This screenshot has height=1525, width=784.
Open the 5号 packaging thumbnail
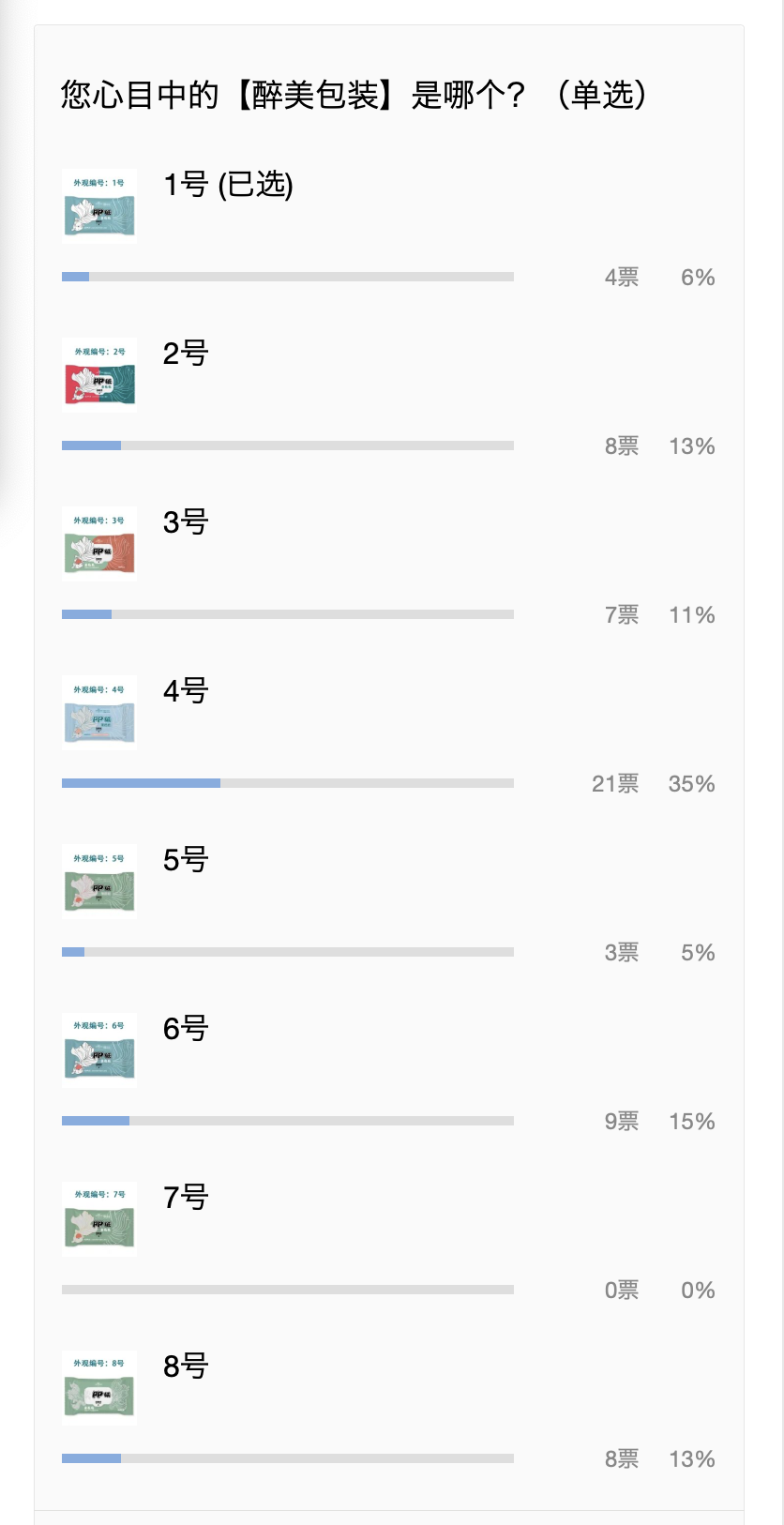(99, 882)
